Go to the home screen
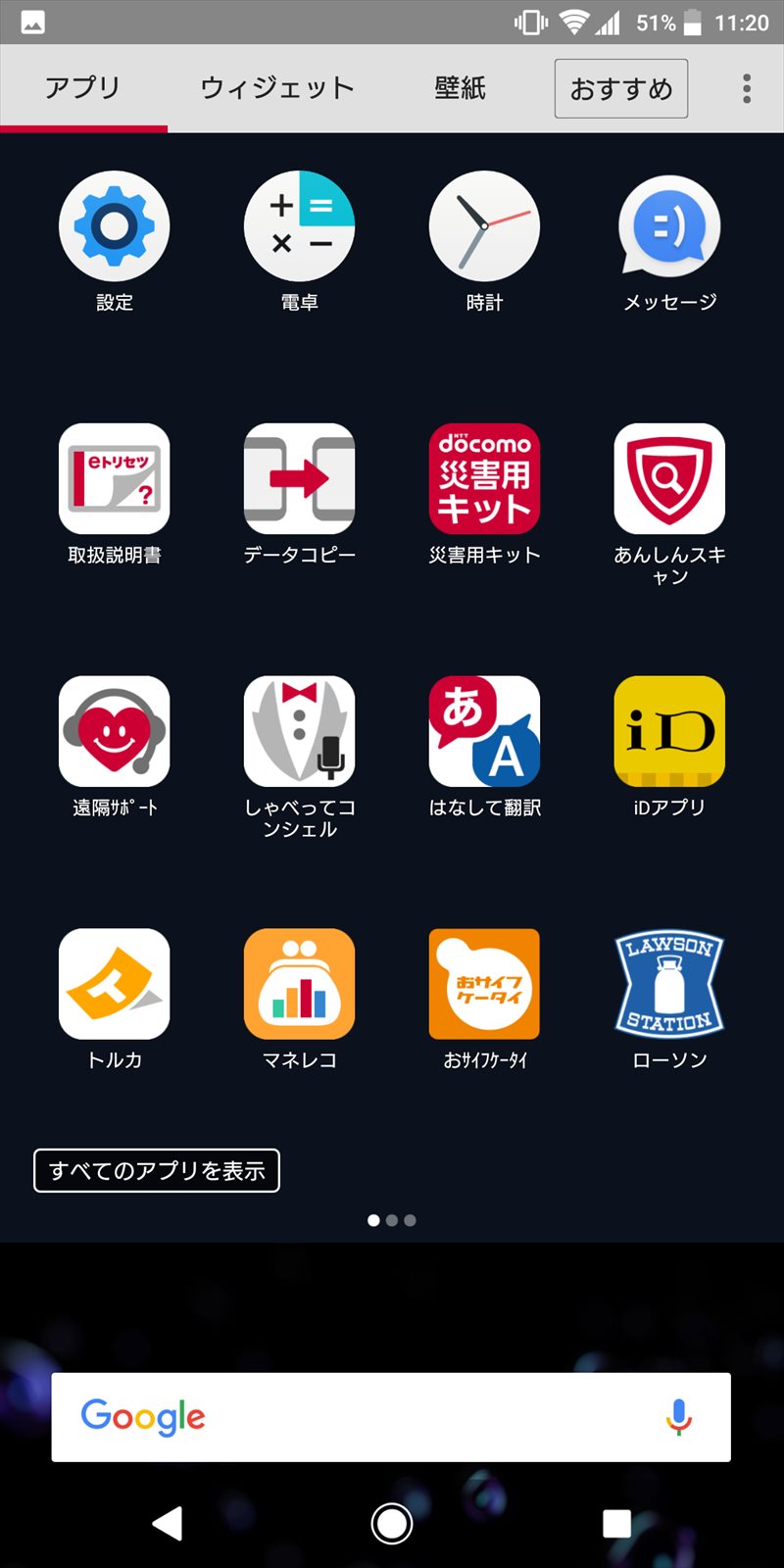 coord(392,1523)
